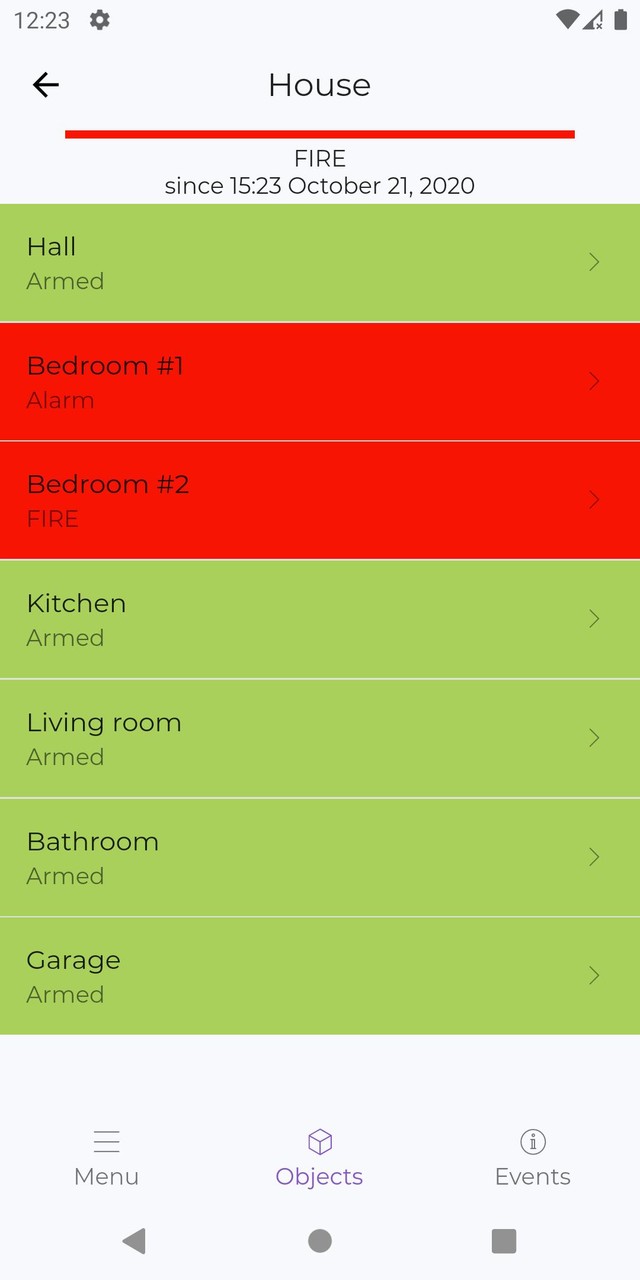Open the Menu tab

point(106,1158)
